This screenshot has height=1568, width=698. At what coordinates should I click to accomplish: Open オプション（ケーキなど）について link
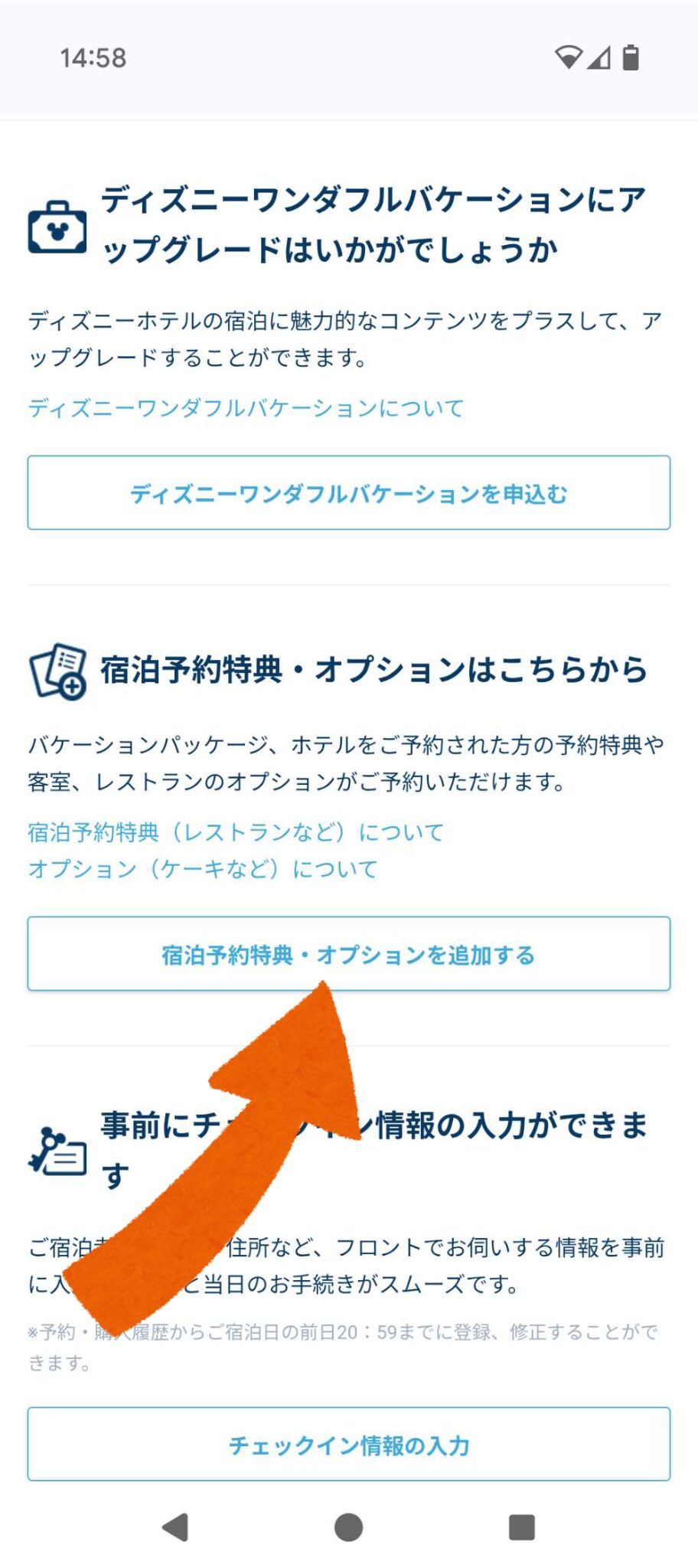coord(203,869)
